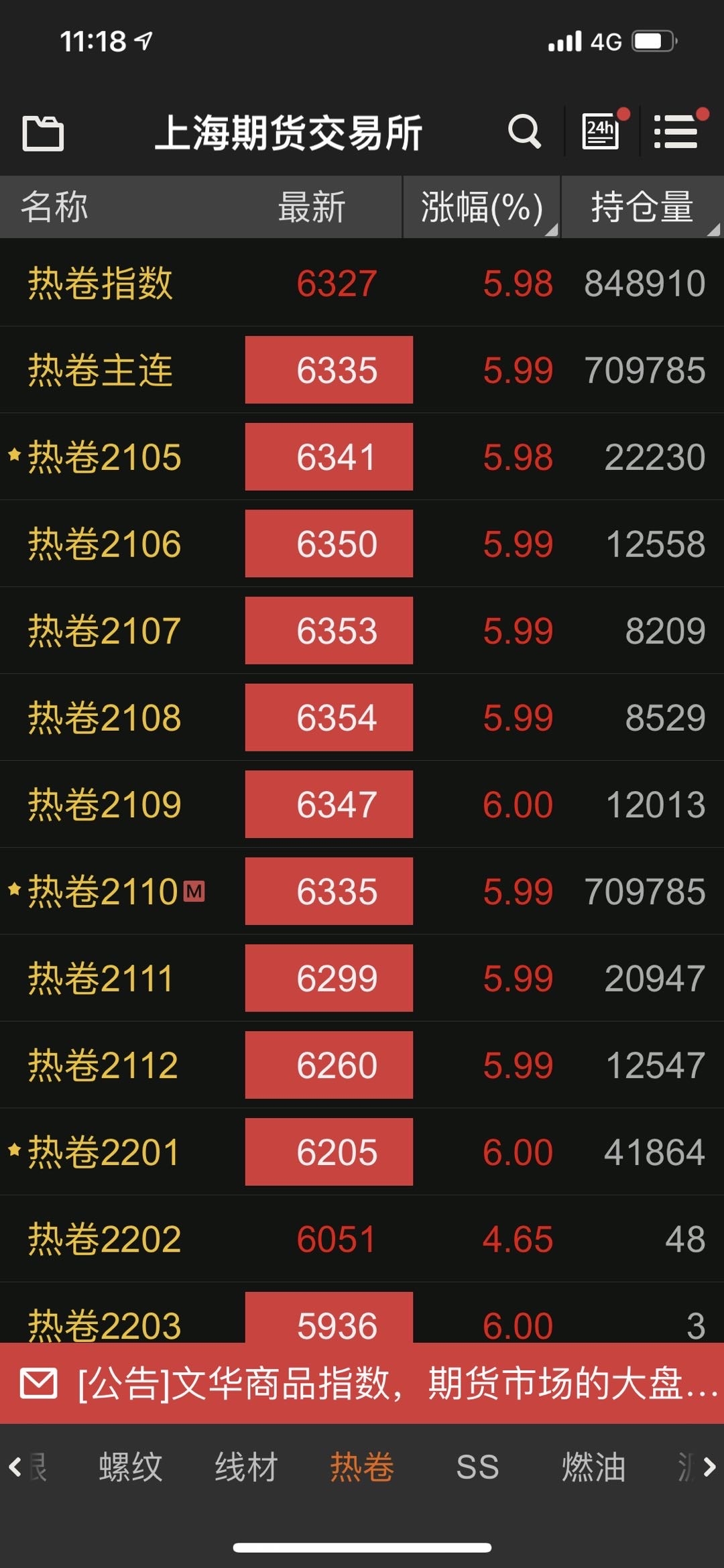Image resolution: width=724 pixels, height=1568 pixels.
Task: Tap the right arrow of the tab bar
Action: click(x=709, y=1467)
